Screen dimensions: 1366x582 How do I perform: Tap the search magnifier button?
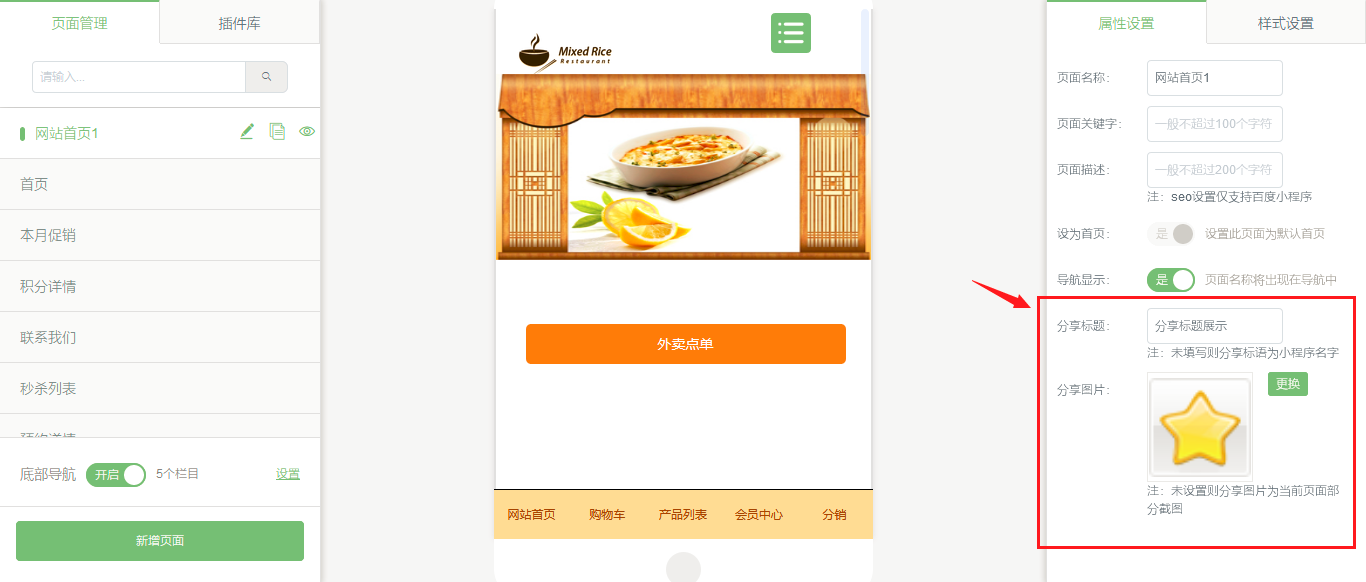[x=266, y=77]
